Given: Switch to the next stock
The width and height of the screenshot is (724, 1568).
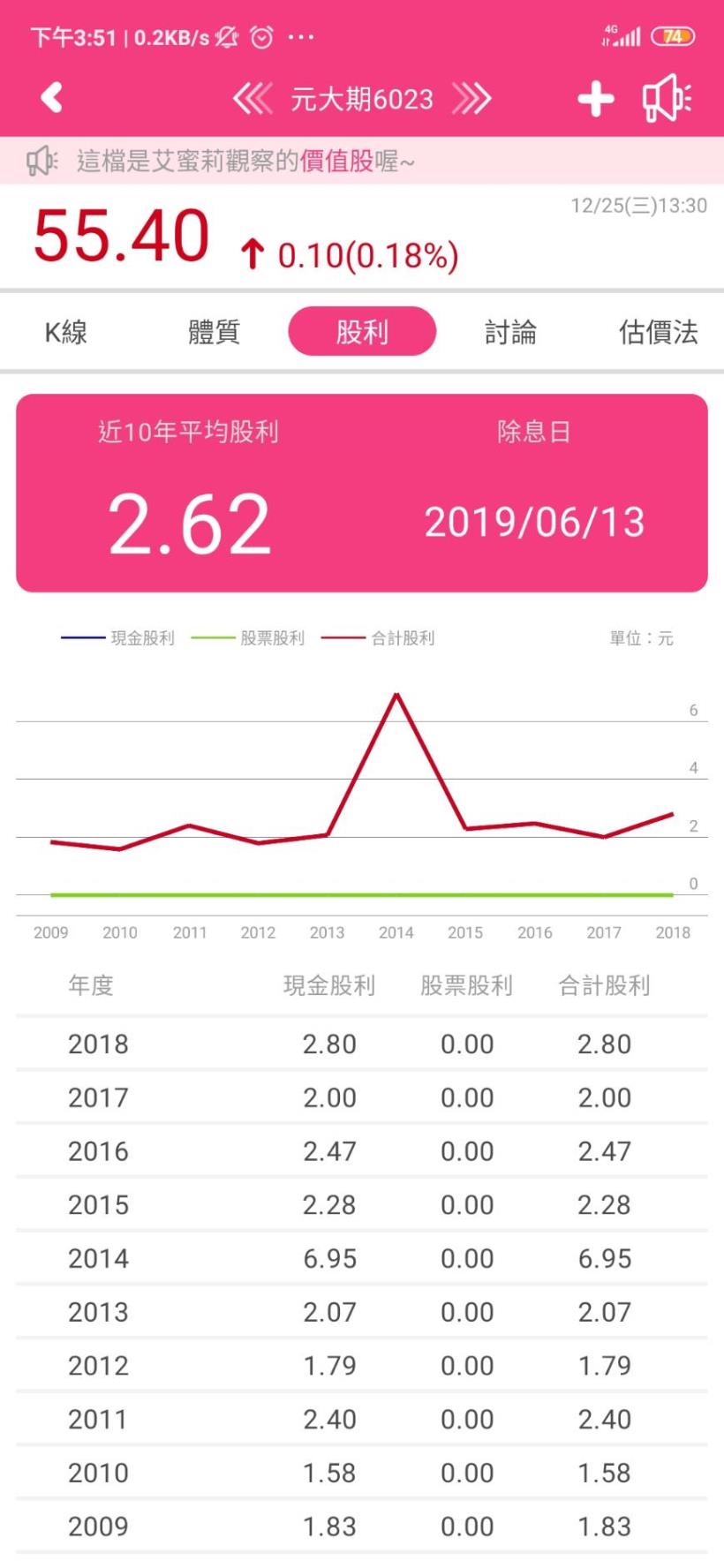Looking at the screenshot, I should (471, 99).
